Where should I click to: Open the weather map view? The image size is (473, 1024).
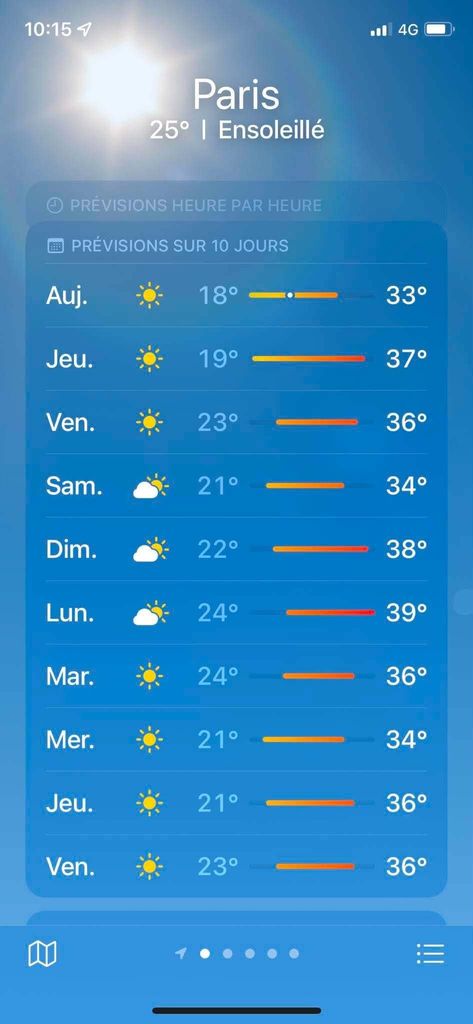coord(42,954)
